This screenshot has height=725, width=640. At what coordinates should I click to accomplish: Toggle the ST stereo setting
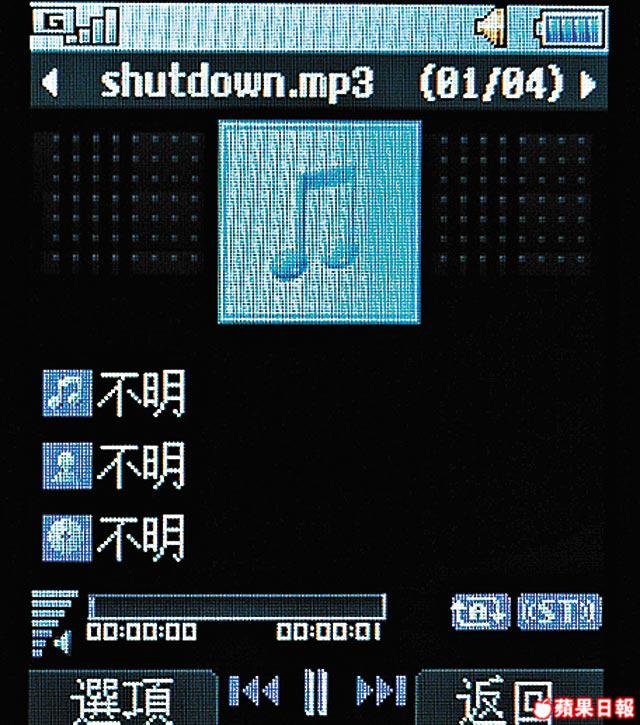[559, 610]
